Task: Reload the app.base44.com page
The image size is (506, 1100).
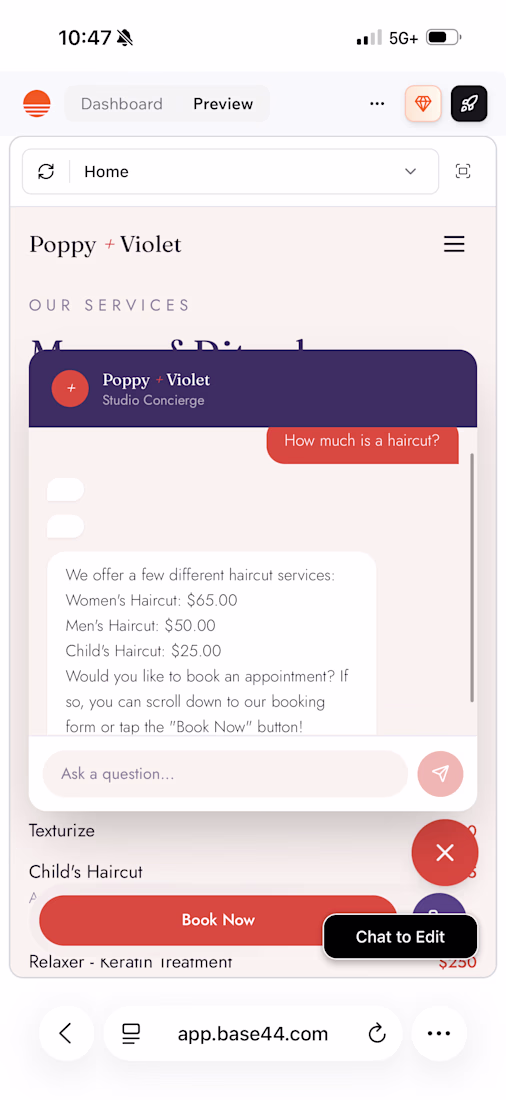Action: (378, 1033)
